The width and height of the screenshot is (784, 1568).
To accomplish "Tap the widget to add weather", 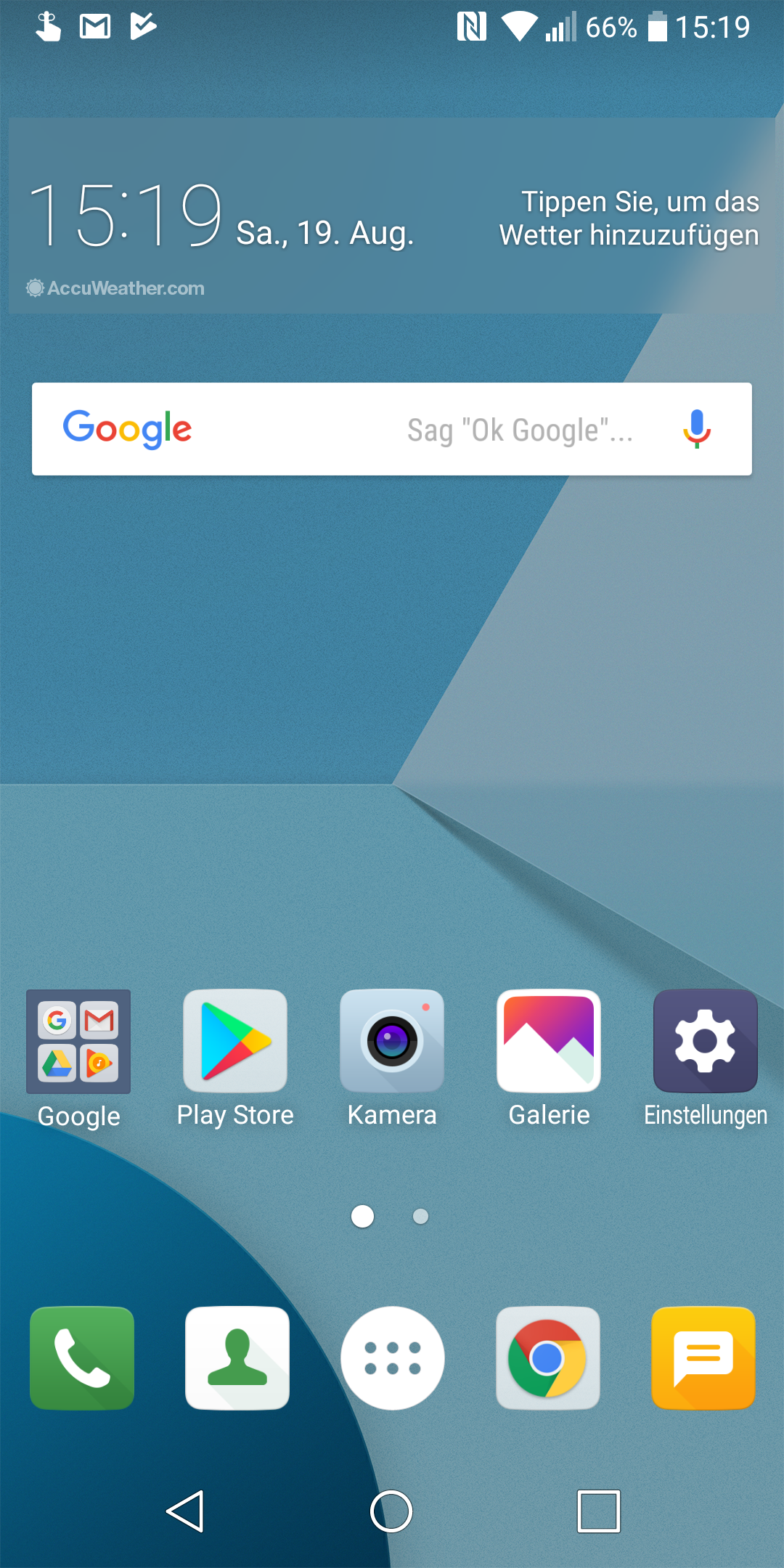I will pyautogui.click(x=629, y=219).
